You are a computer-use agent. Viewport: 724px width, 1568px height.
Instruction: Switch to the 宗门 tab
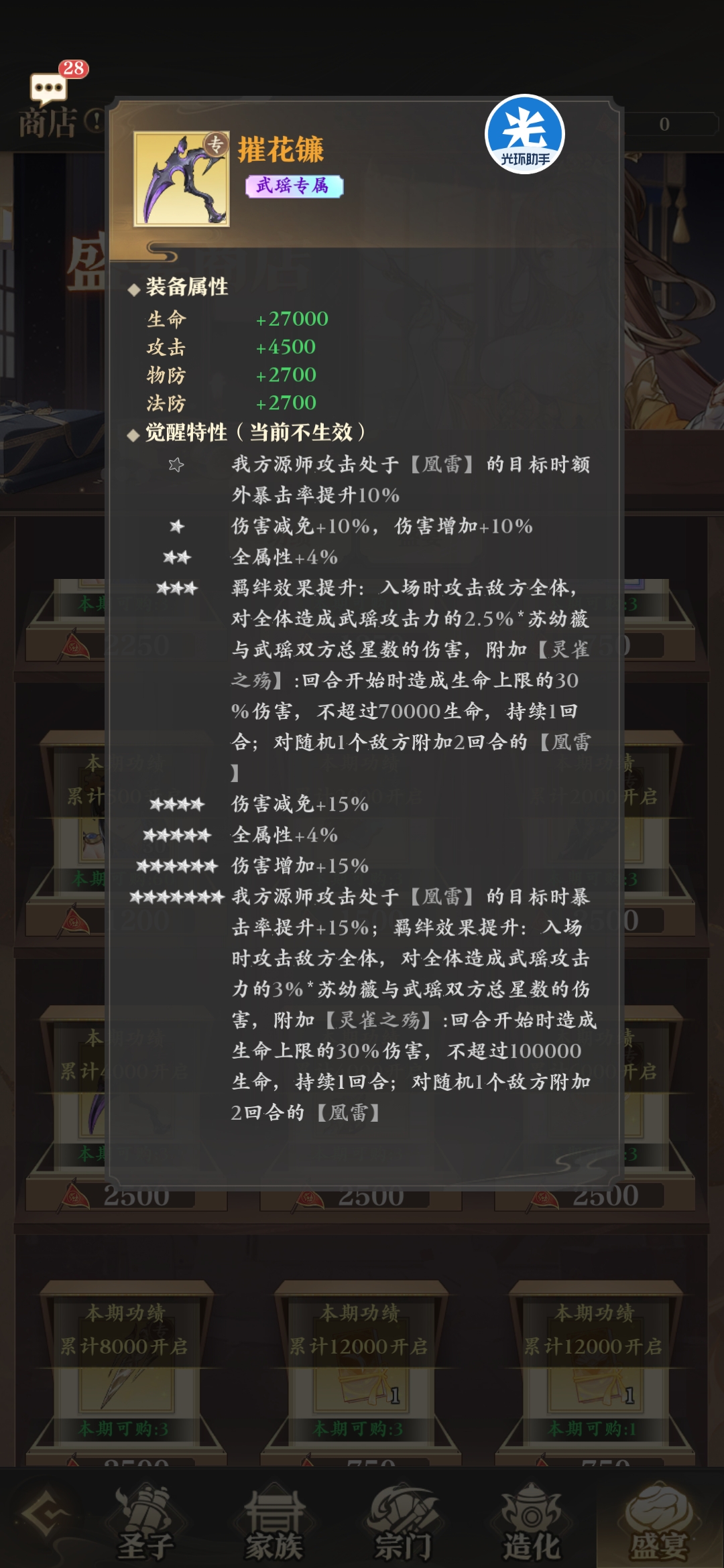[x=403, y=1521]
